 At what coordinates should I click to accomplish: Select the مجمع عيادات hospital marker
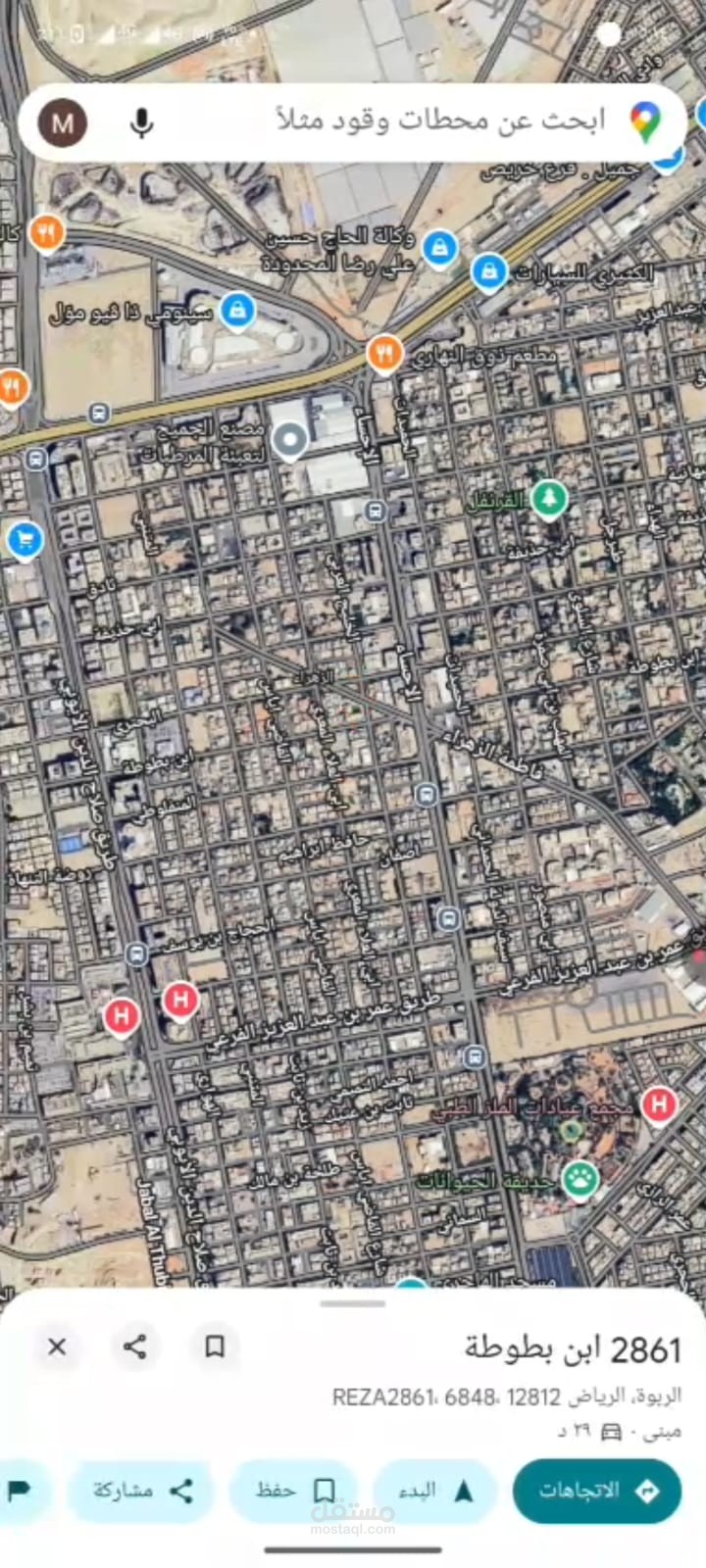tap(659, 1103)
